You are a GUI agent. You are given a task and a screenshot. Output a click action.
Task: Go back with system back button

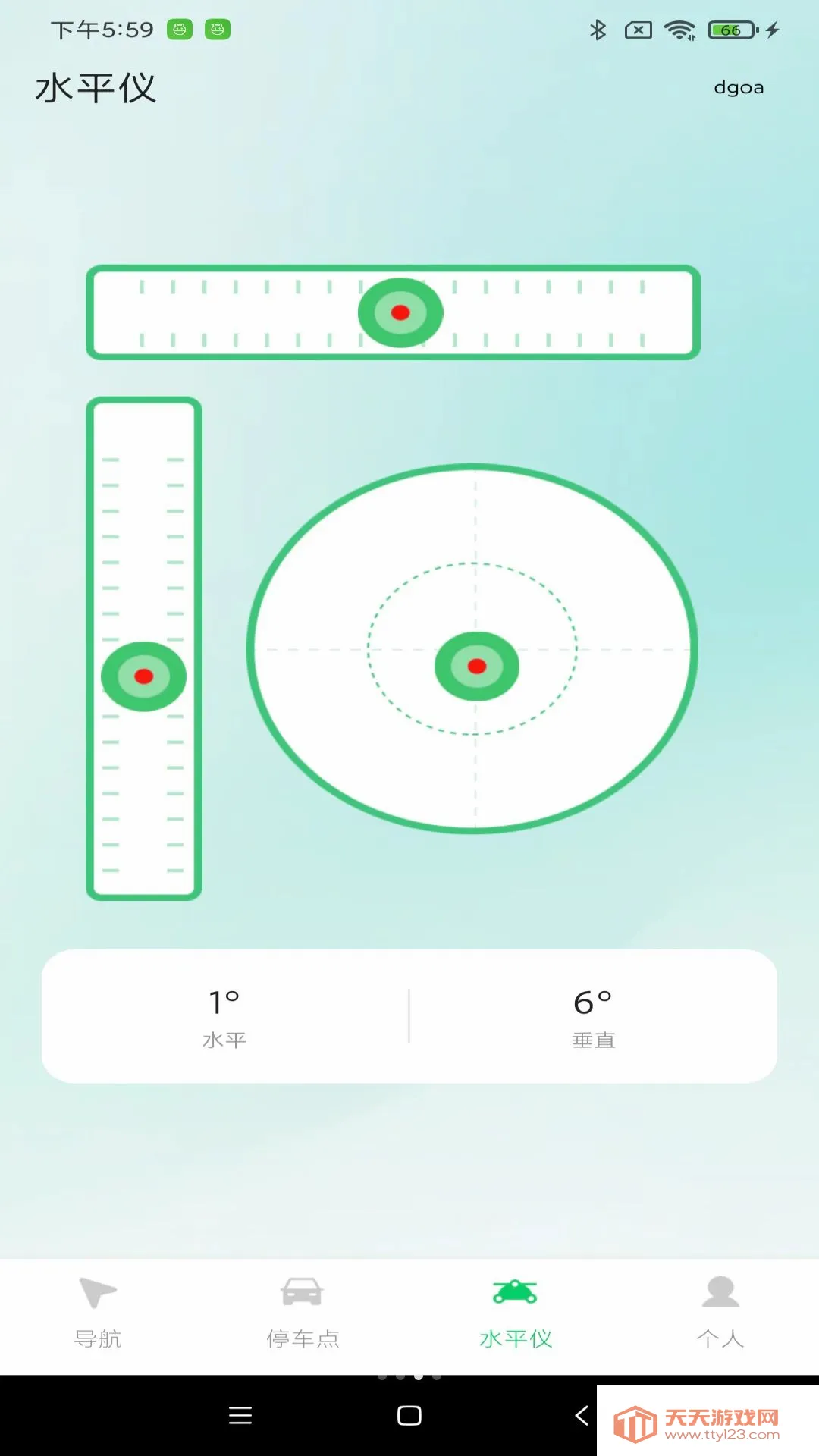click(582, 1415)
